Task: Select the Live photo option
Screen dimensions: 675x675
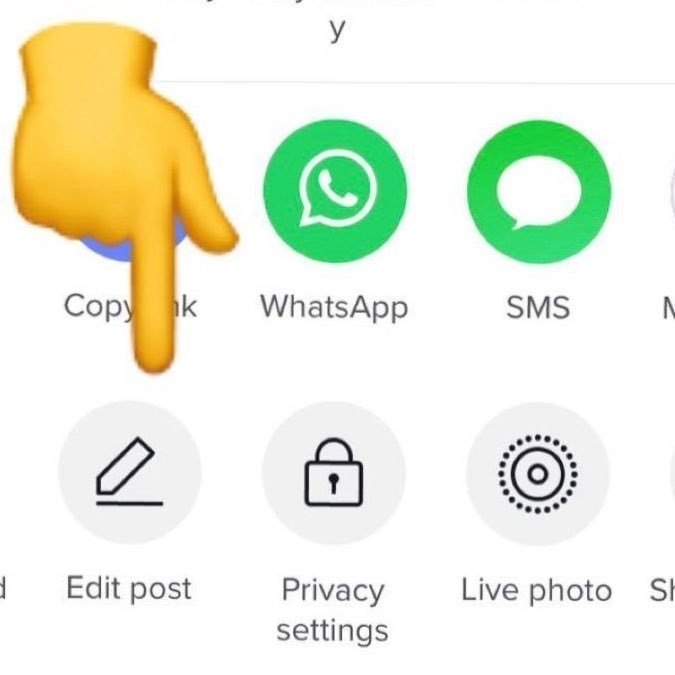Action: pos(537,473)
